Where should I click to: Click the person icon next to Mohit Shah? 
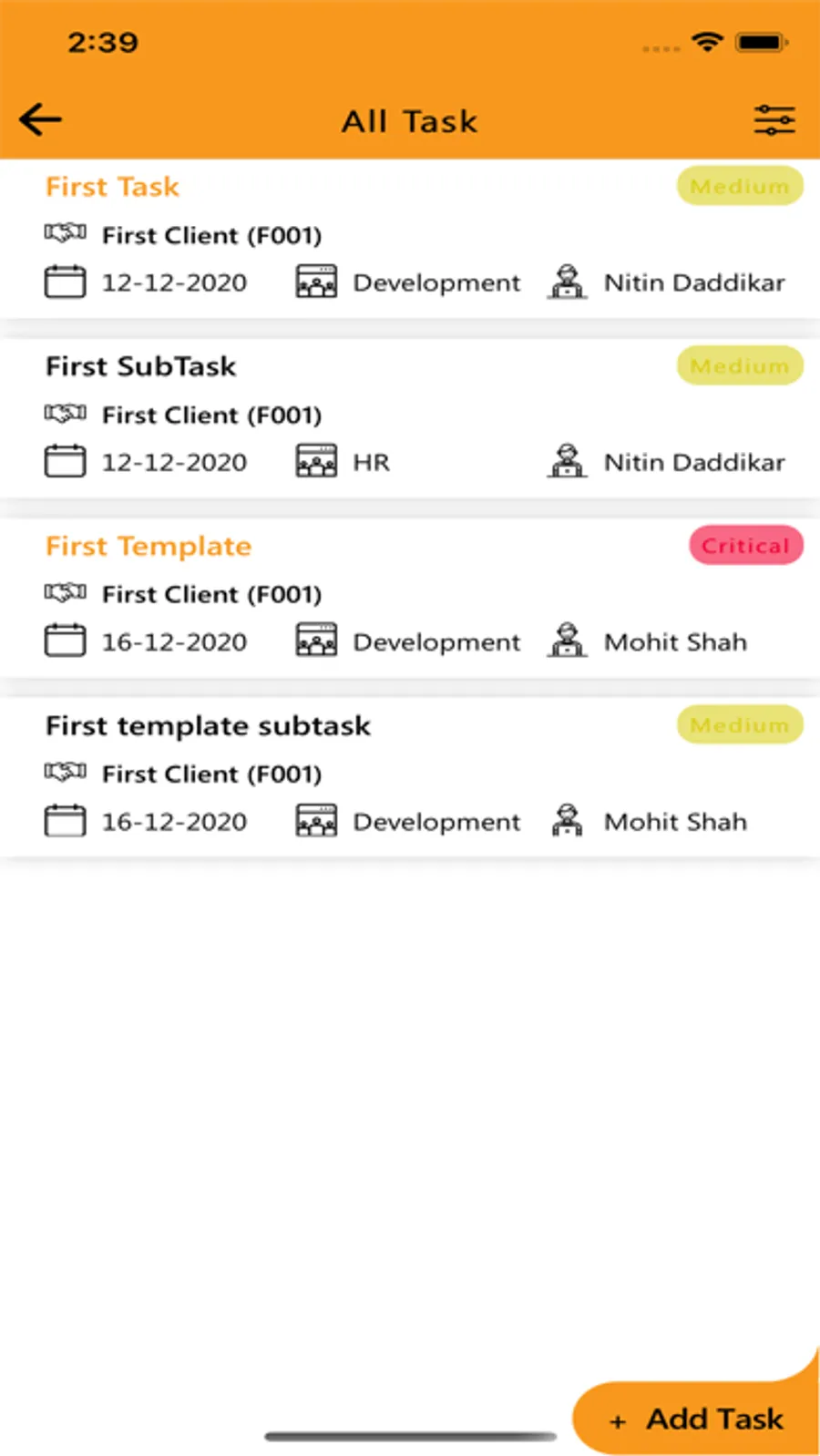pos(569,641)
